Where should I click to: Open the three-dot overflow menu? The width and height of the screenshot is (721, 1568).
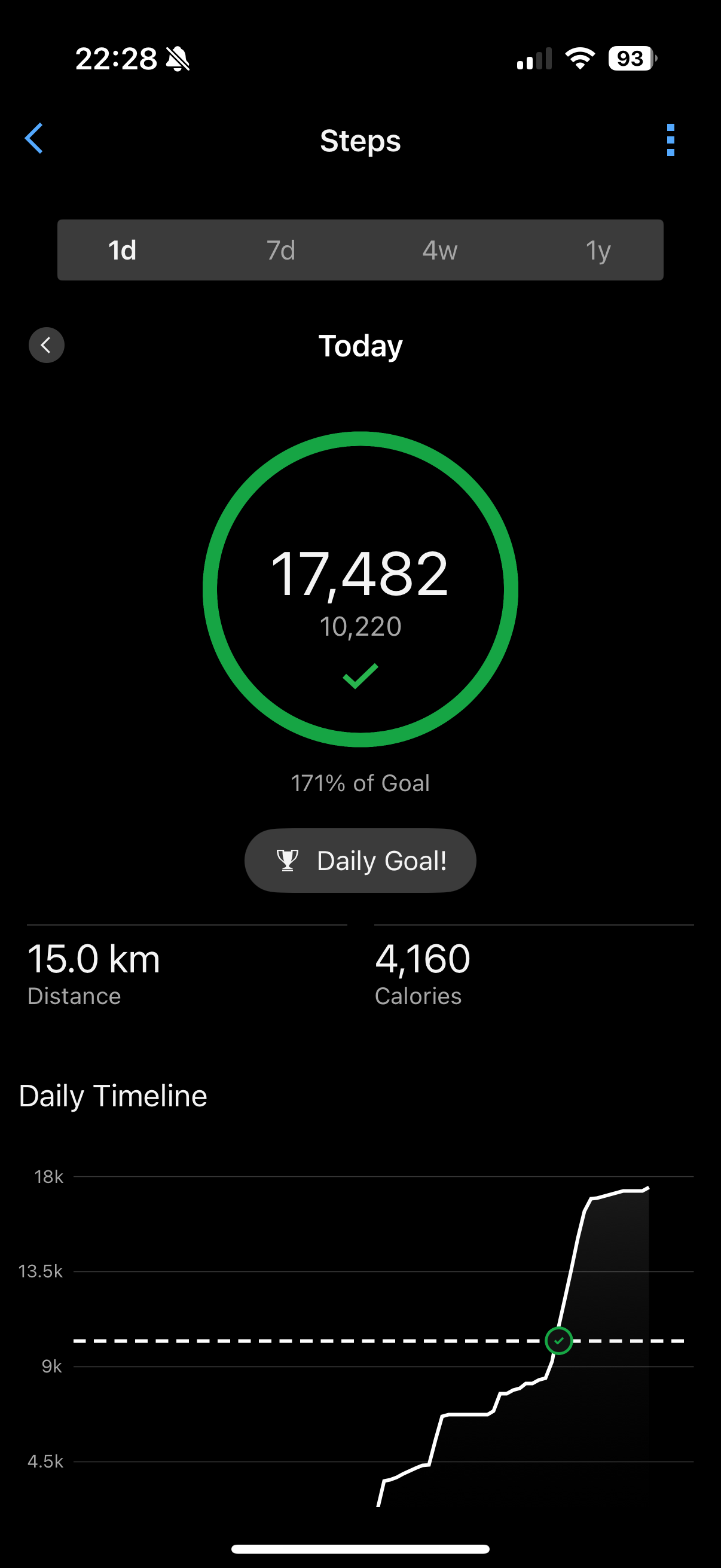[671, 140]
